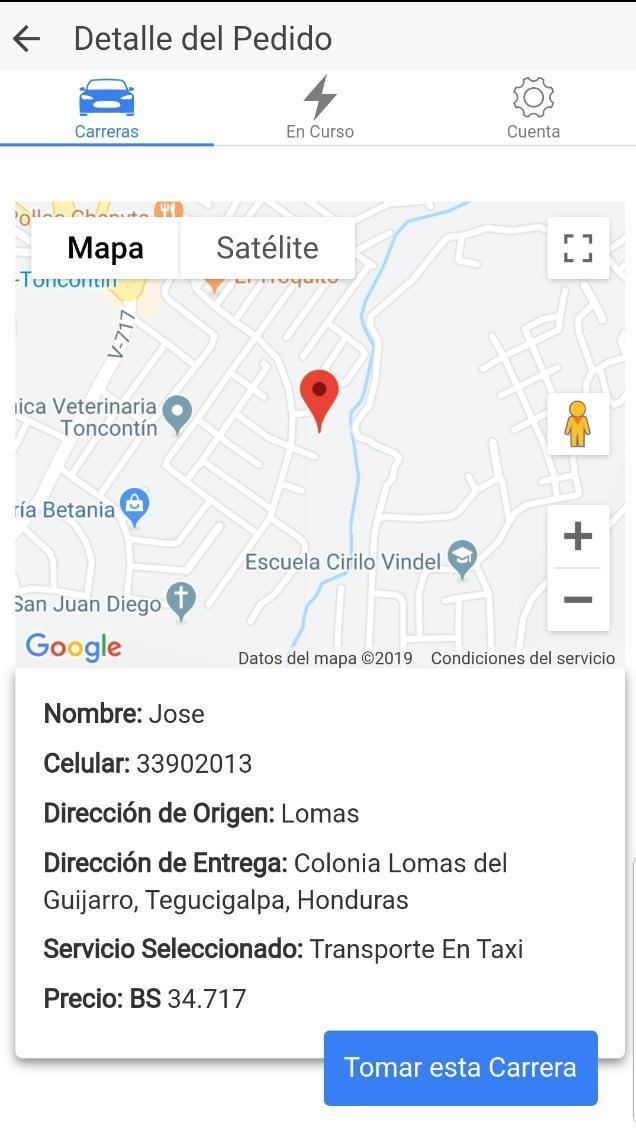
Task: Open Condiciones del servicio link
Action: pyautogui.click(x=522, y=658)
